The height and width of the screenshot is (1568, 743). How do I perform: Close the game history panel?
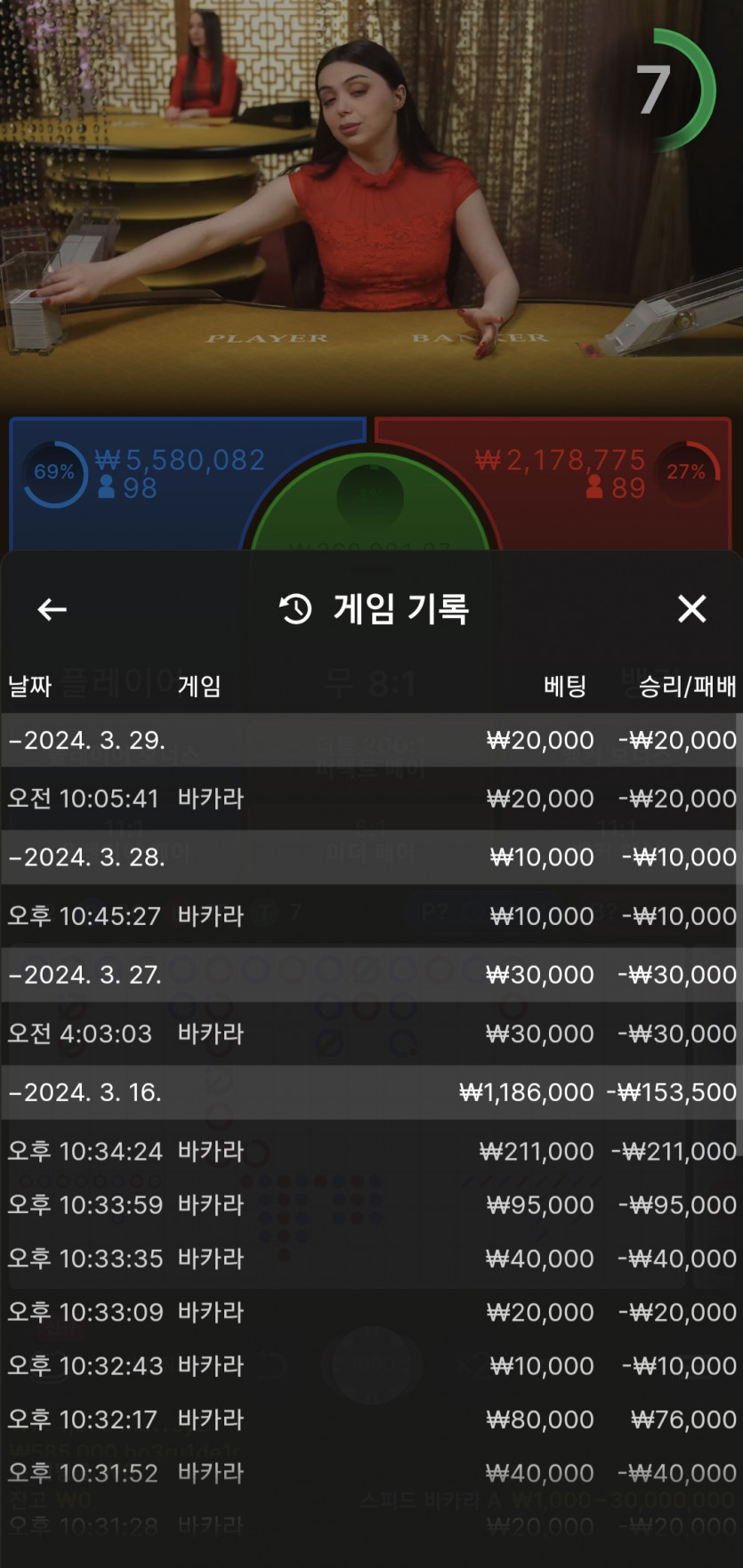click(x=691, y=609)
